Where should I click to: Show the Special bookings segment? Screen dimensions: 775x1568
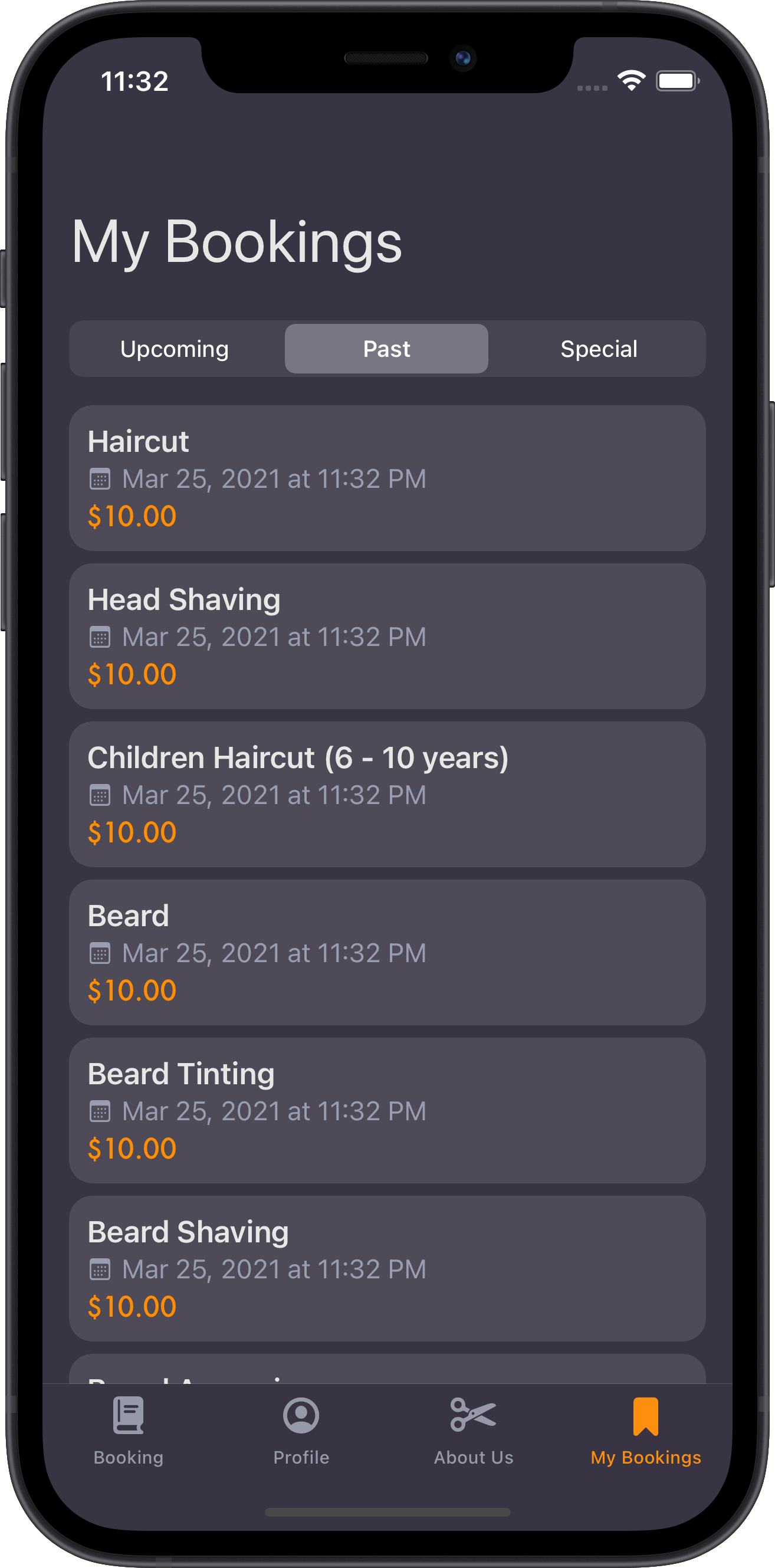coord(599,349)
